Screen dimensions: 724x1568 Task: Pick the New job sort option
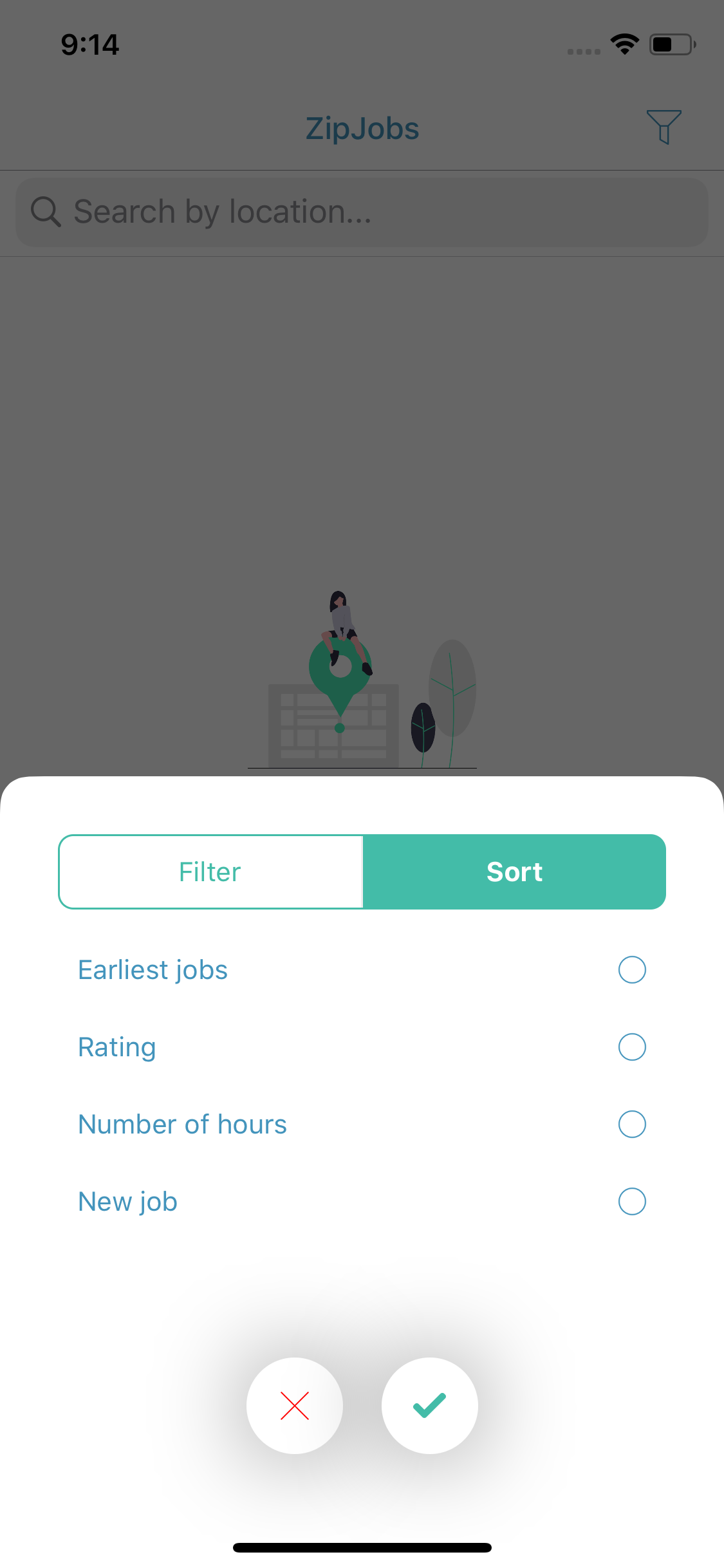tap(362, 1201)
